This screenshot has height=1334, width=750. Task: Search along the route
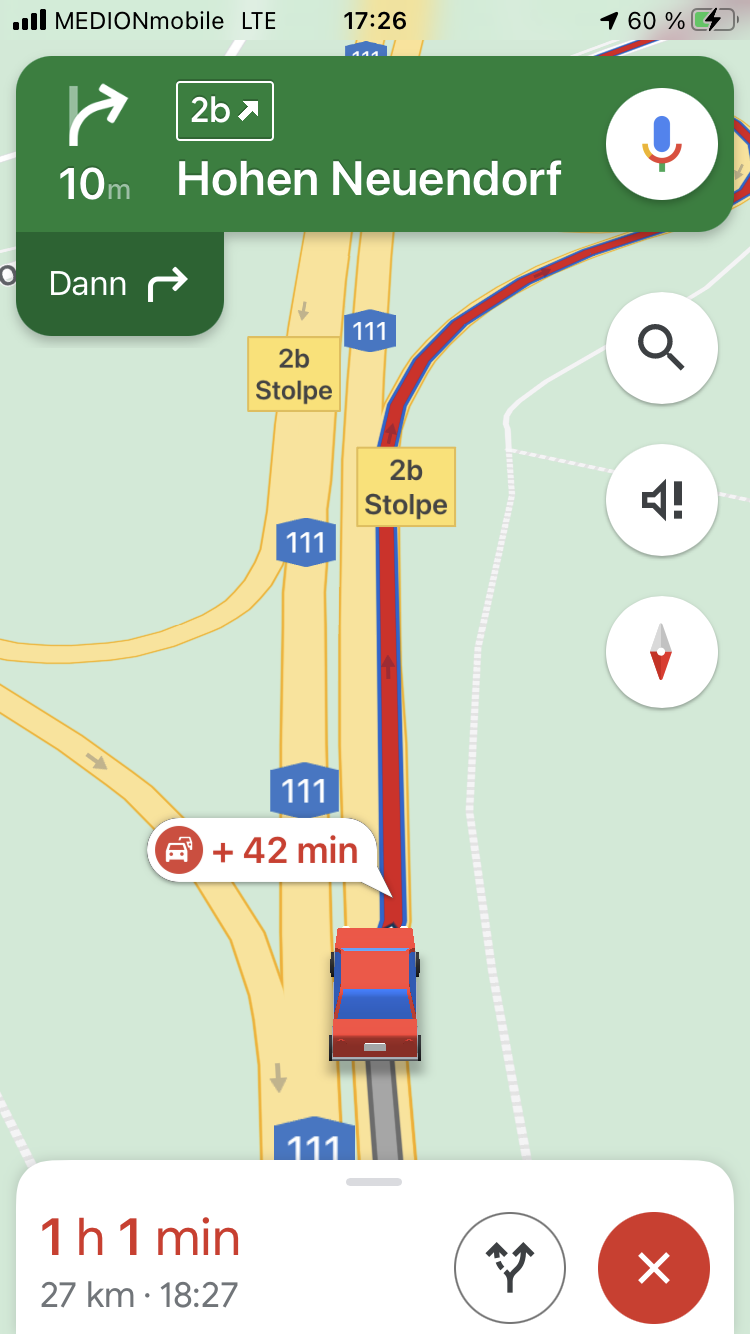(x=661, y=348)
